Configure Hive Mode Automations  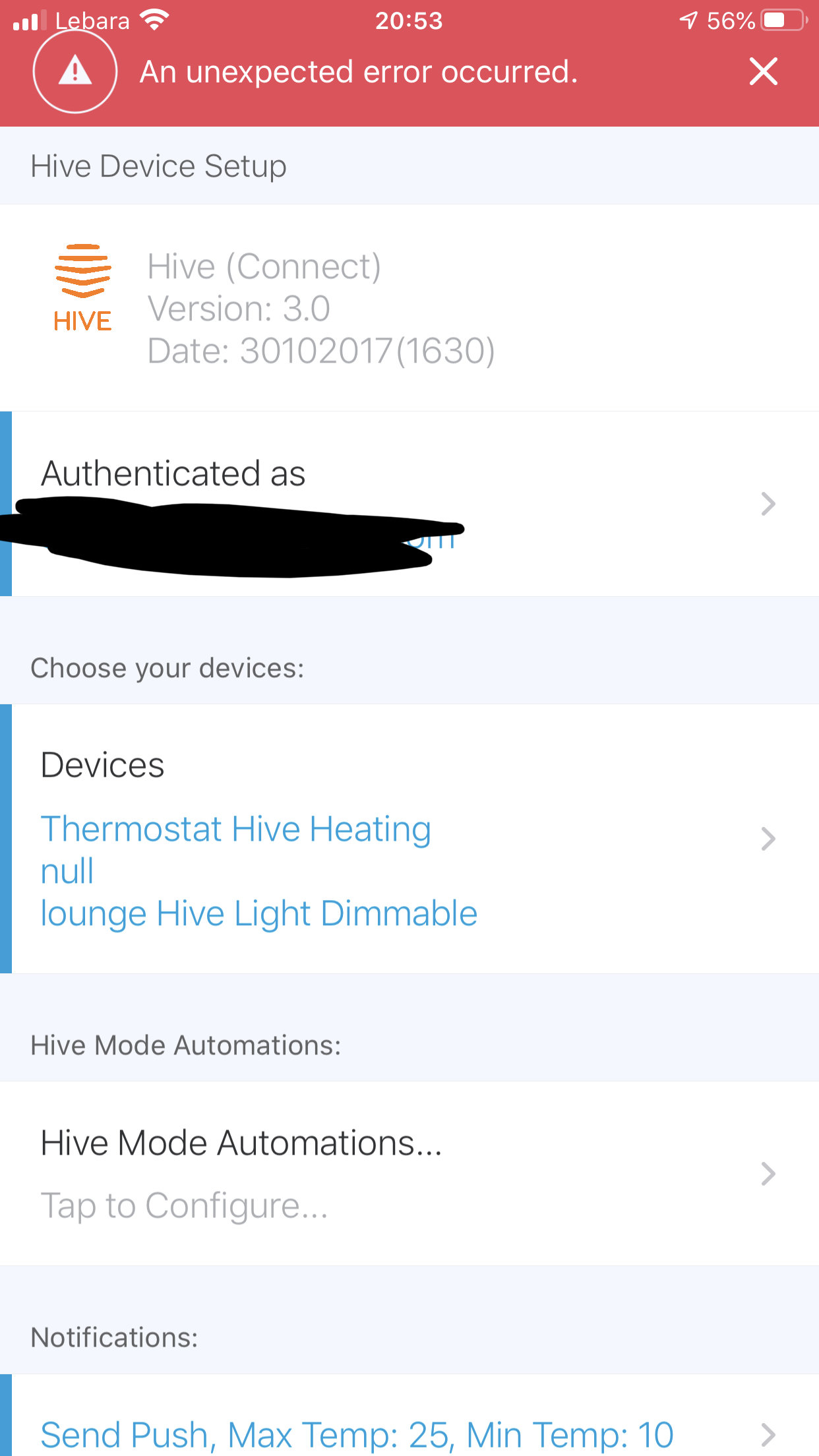[x=409, y=1174]
